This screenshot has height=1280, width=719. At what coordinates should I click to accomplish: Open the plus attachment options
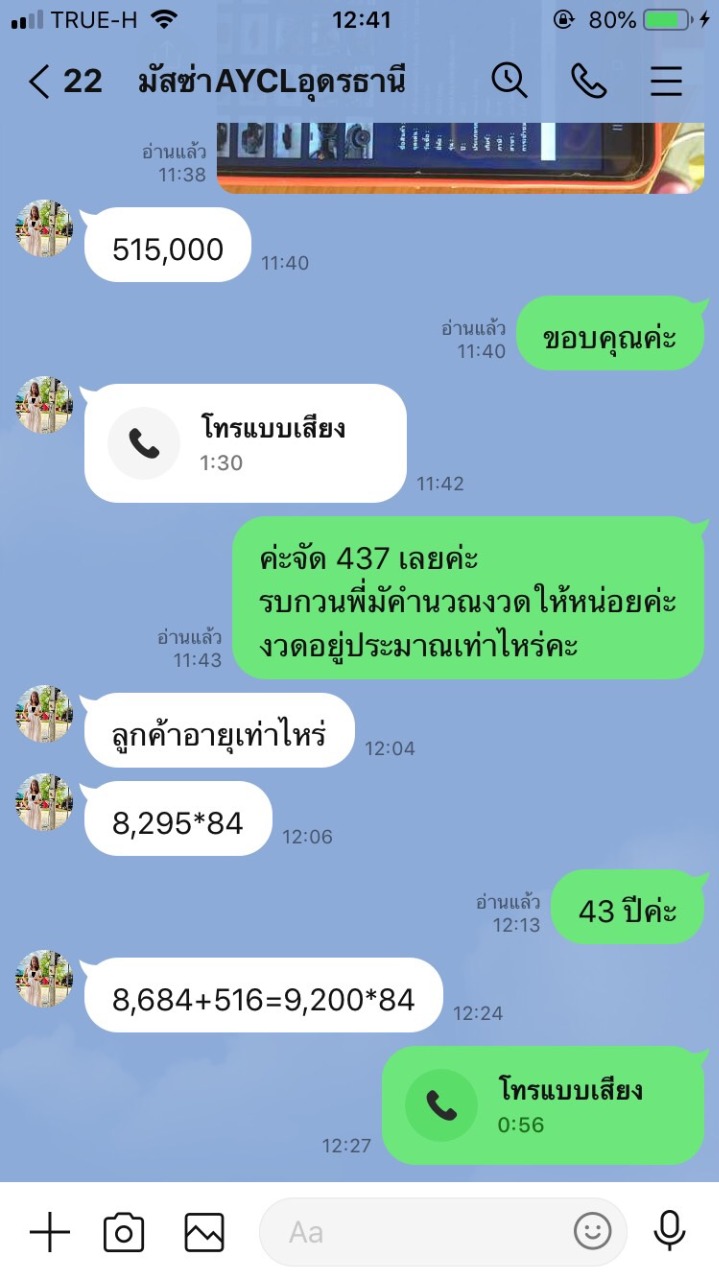point(49,1232)
